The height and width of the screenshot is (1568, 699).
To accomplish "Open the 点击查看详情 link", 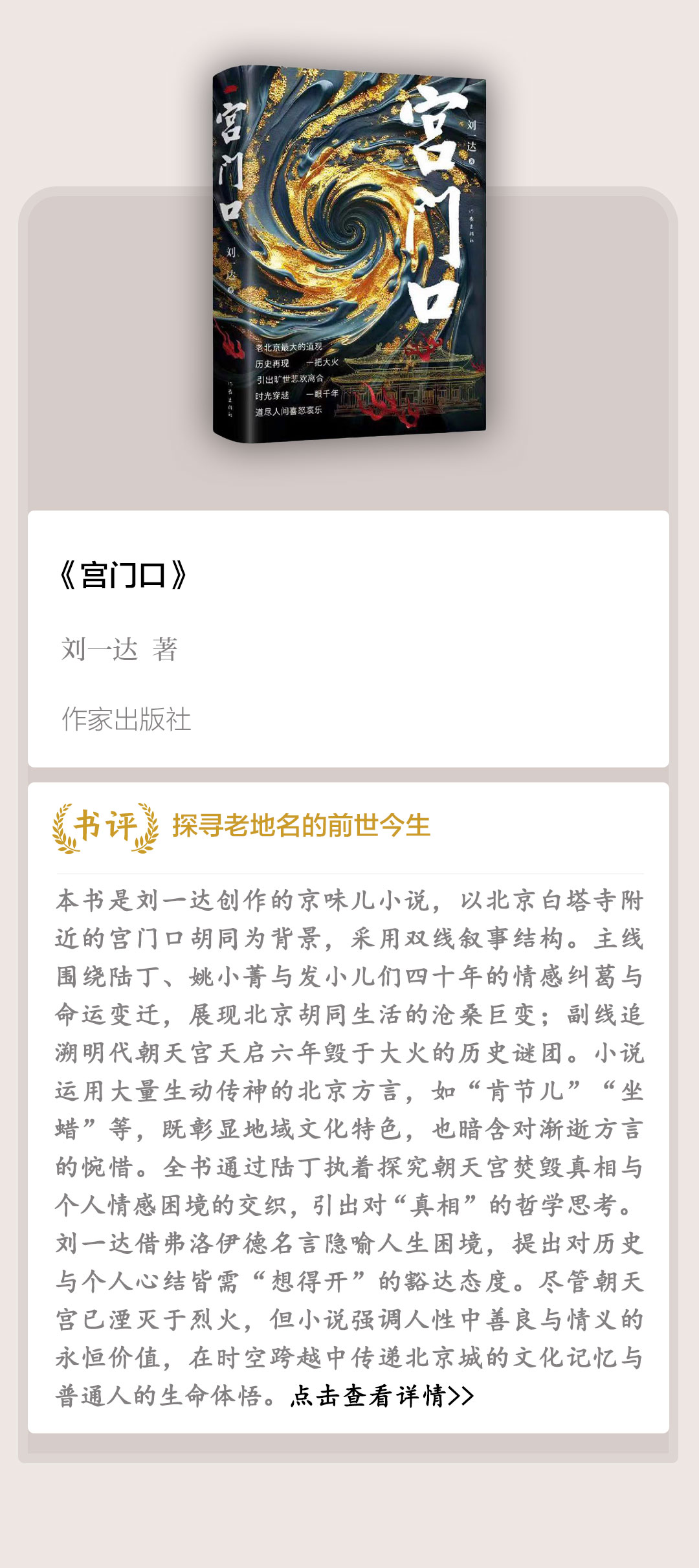I will pyautogui.click(x=382, y=1396).
